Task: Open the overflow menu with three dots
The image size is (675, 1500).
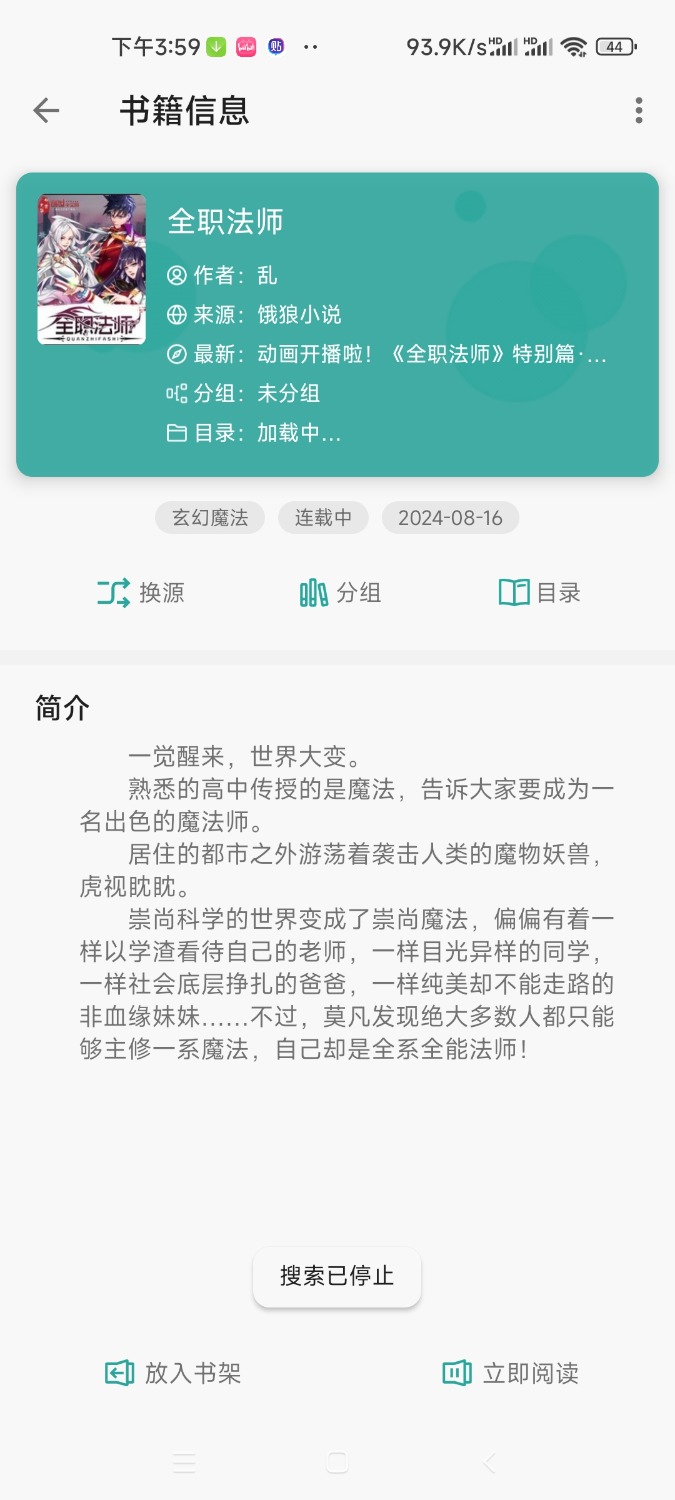Action: (638, 110)
